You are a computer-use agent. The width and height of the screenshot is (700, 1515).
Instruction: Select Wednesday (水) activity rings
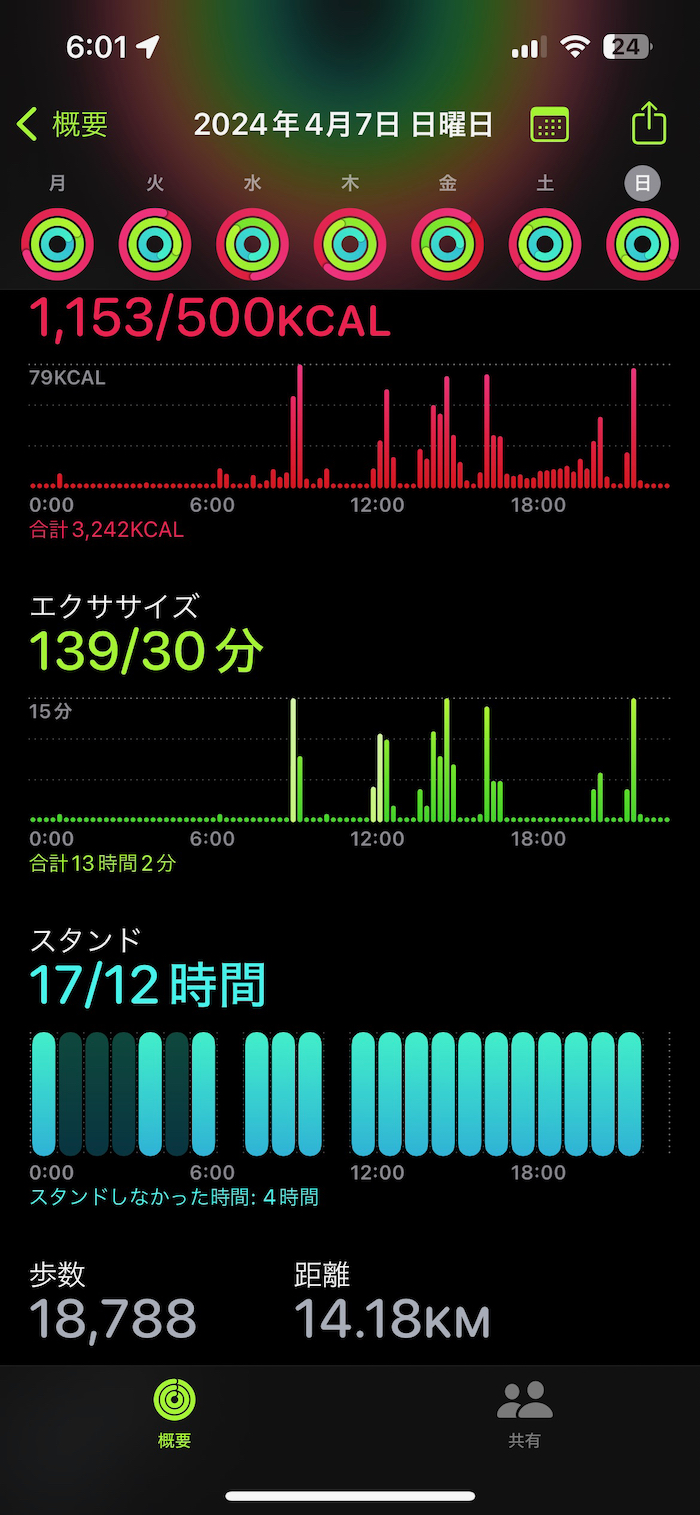point(253,243)
